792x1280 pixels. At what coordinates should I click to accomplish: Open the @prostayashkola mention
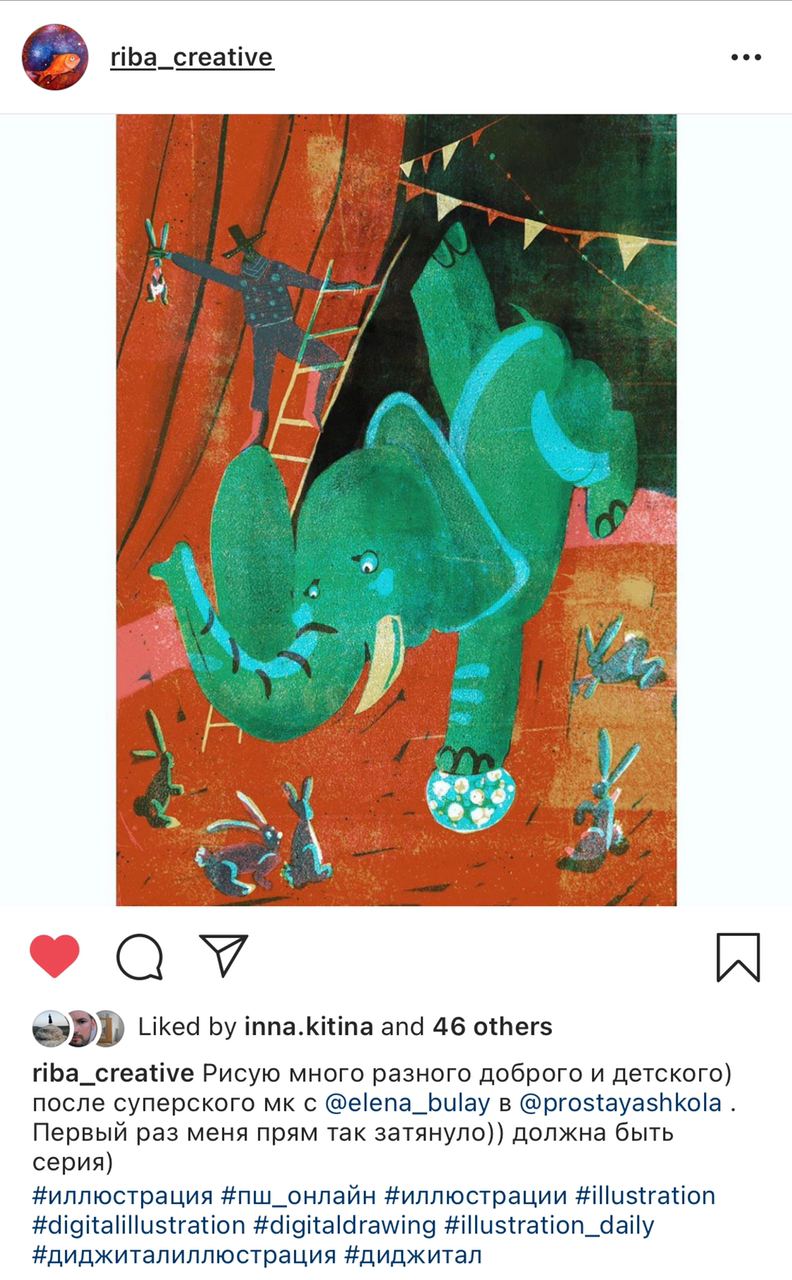(618, 1104)
